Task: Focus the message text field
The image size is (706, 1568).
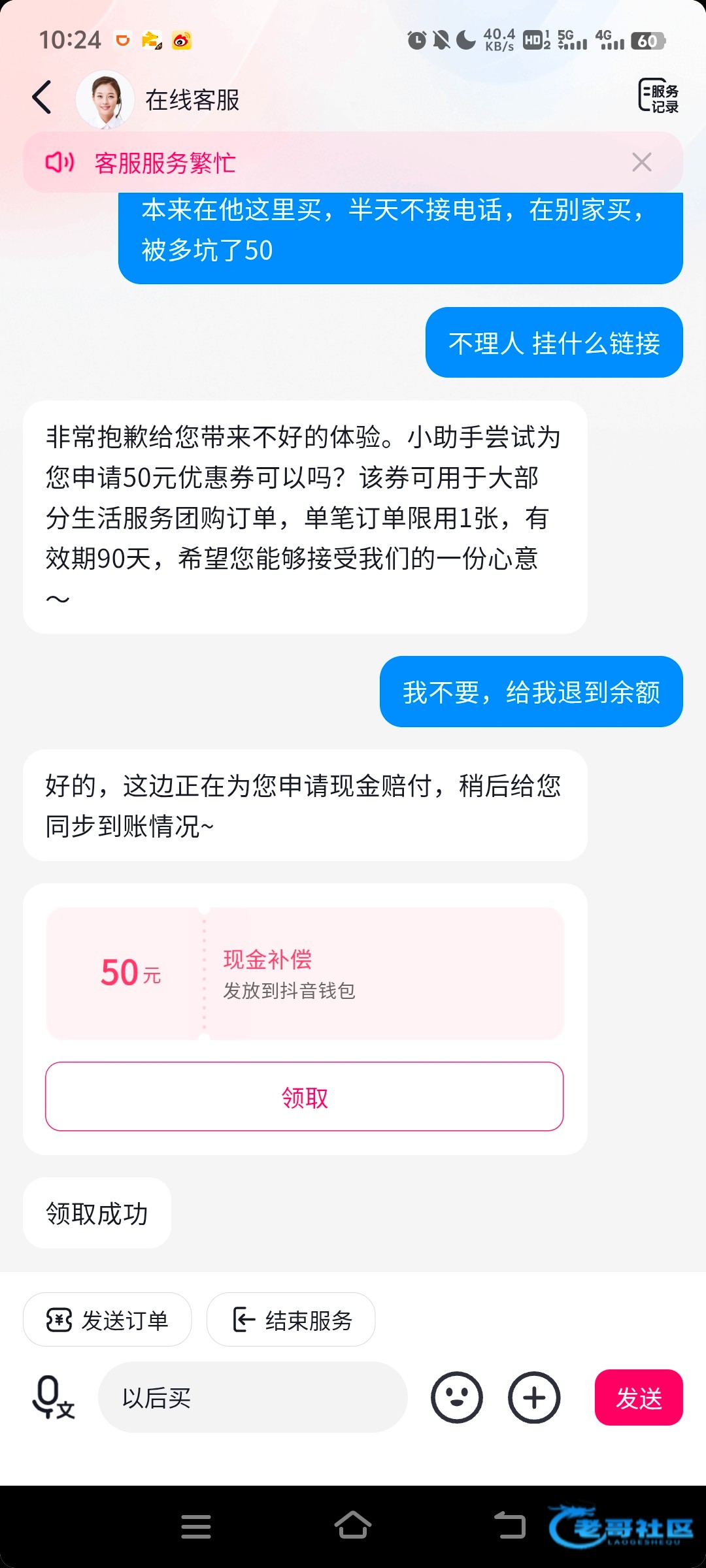Action: tap(252, 1398)
